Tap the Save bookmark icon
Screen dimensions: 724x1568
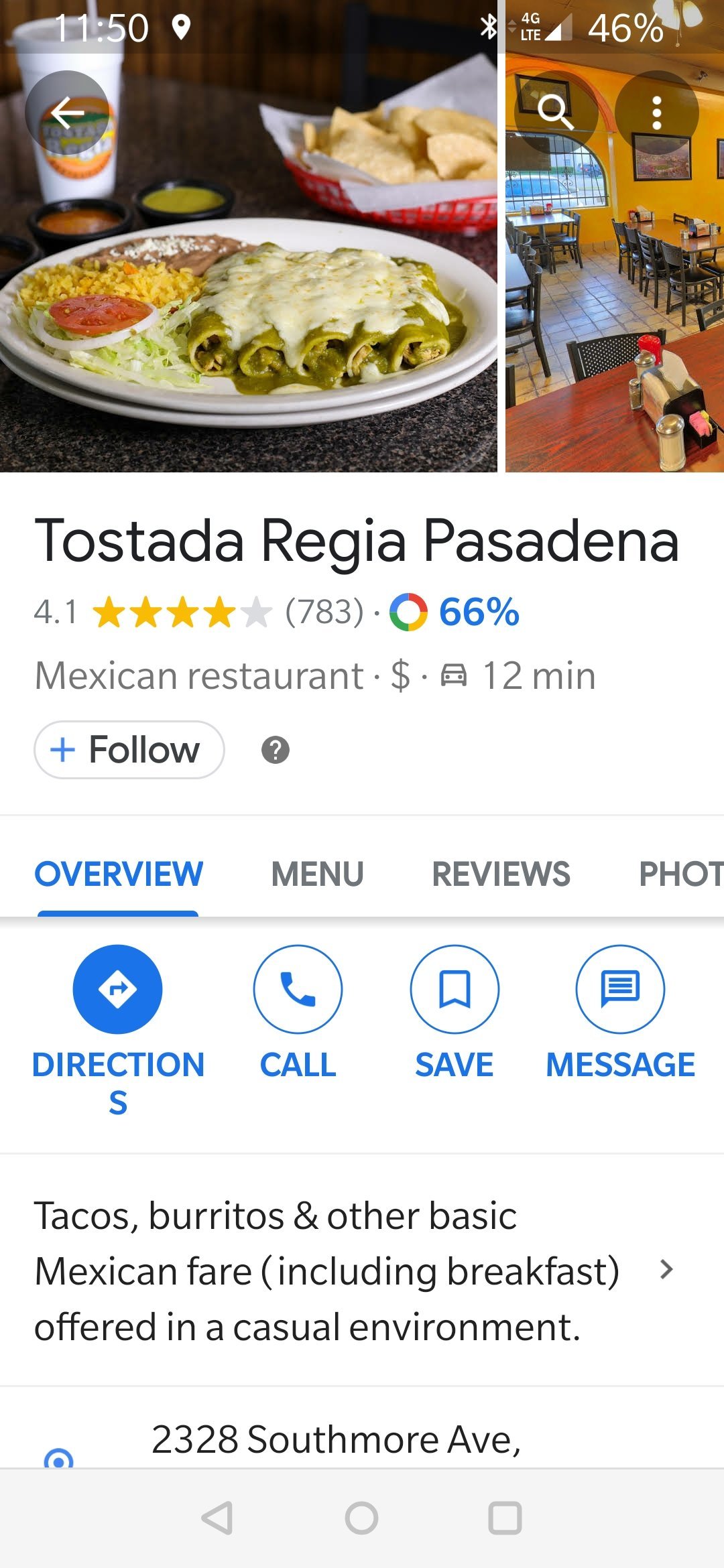coord(453,988)
